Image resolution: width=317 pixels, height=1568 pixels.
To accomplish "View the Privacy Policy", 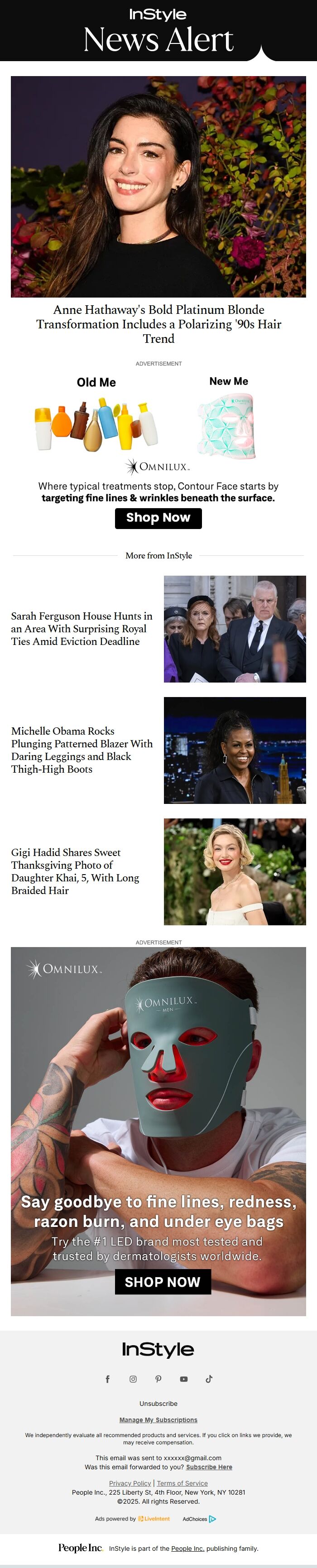I will click(x=130, y=1483).
